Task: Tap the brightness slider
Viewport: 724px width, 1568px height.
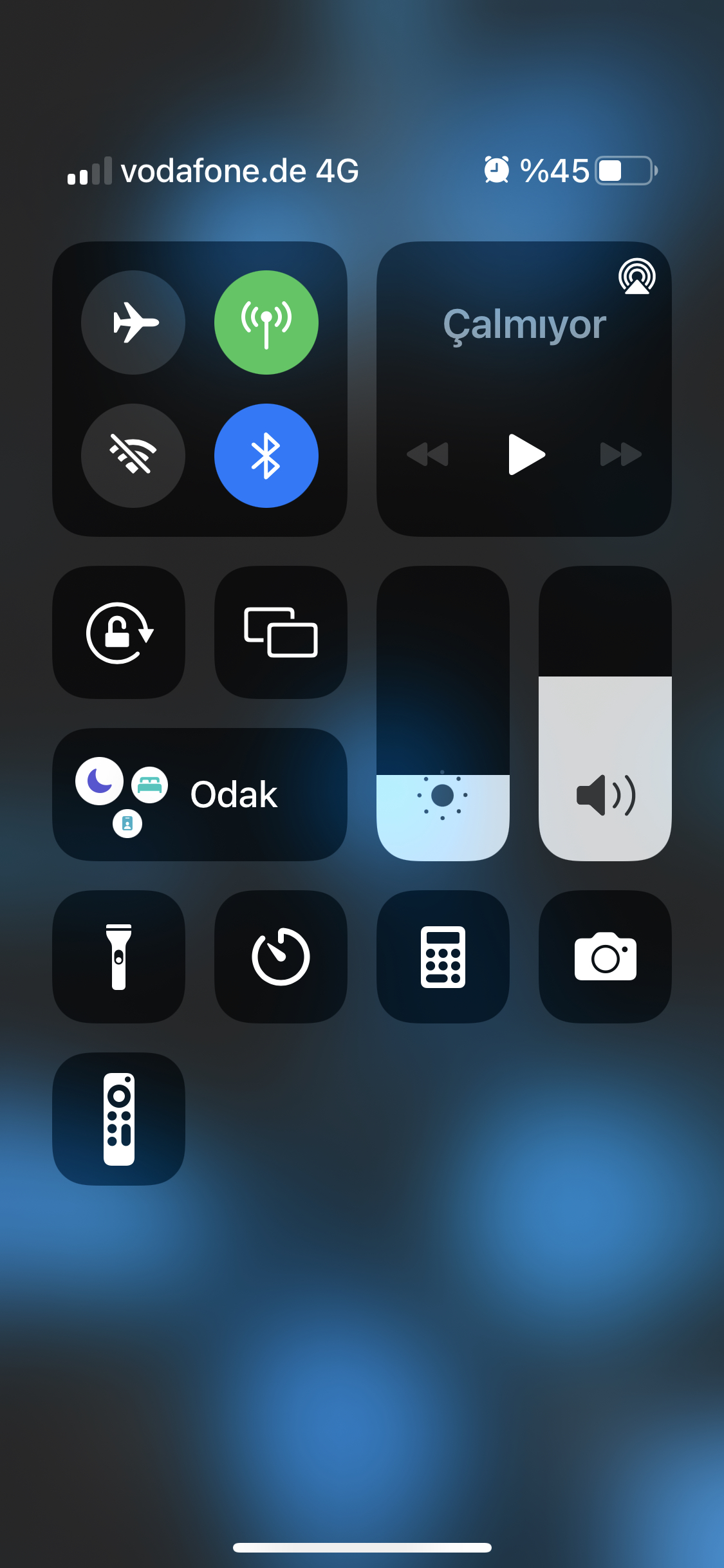Action: (443, 714)
